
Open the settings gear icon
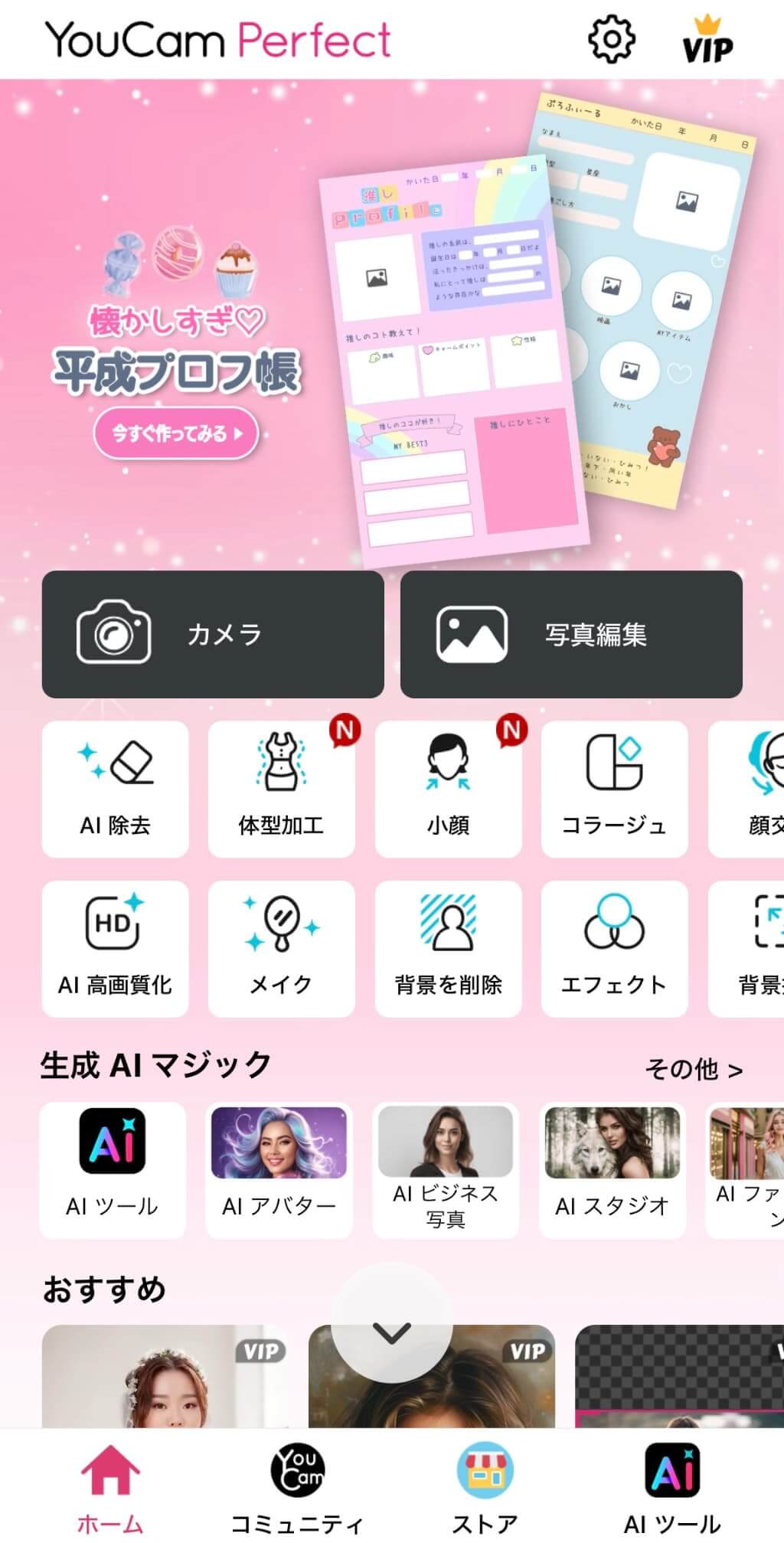(611, 39)
